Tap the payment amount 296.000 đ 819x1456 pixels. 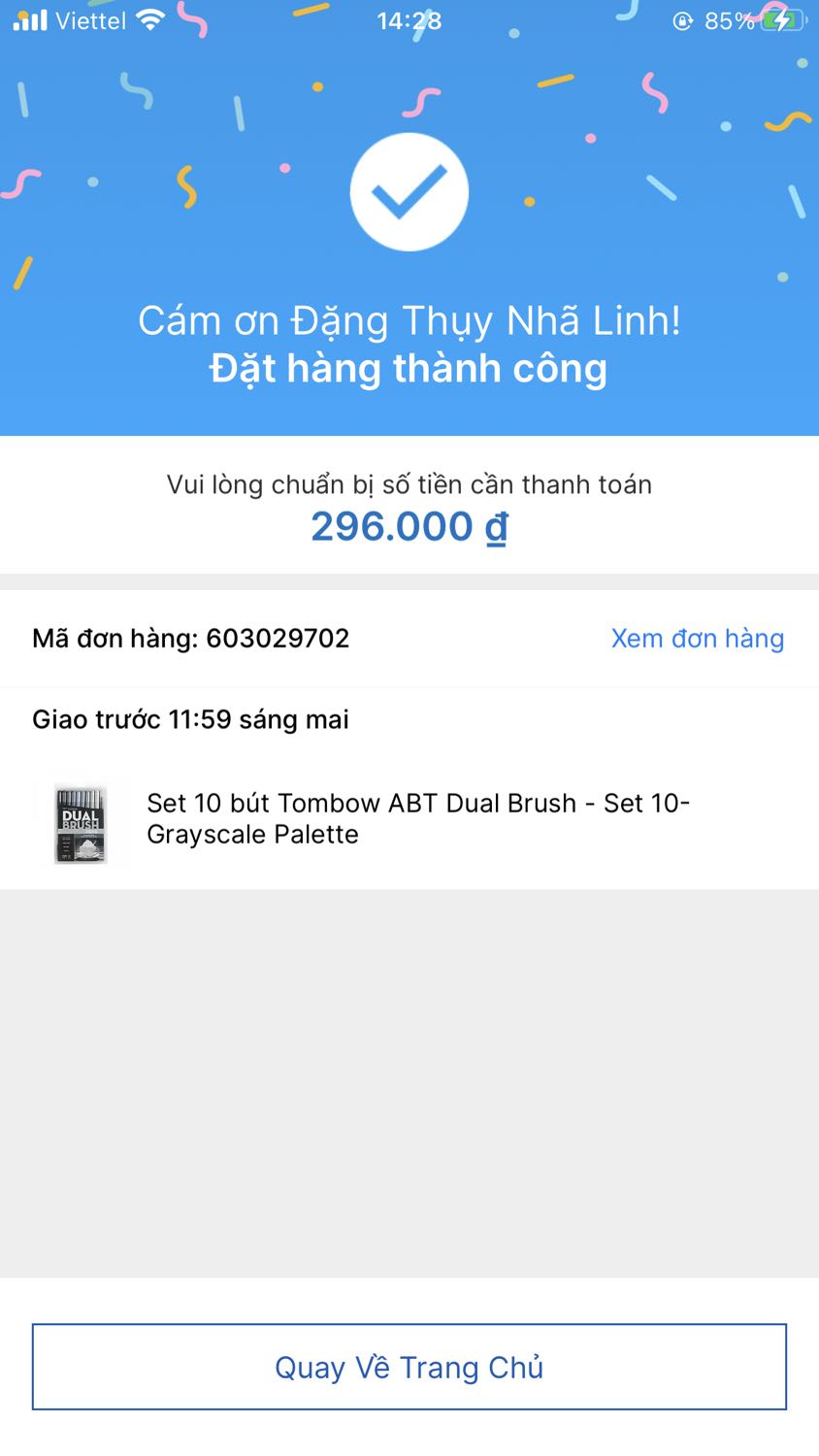[x=409, y=525]
